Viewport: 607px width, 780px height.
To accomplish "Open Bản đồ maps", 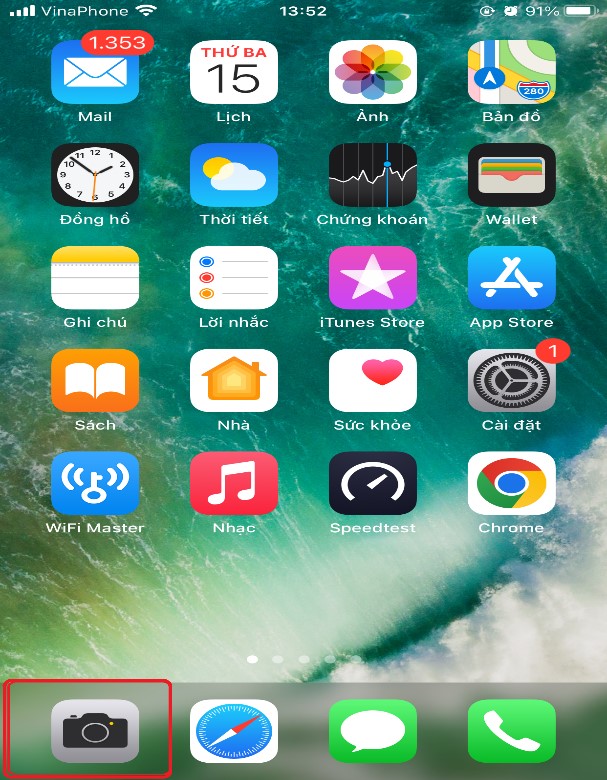I will coord(512,72).
